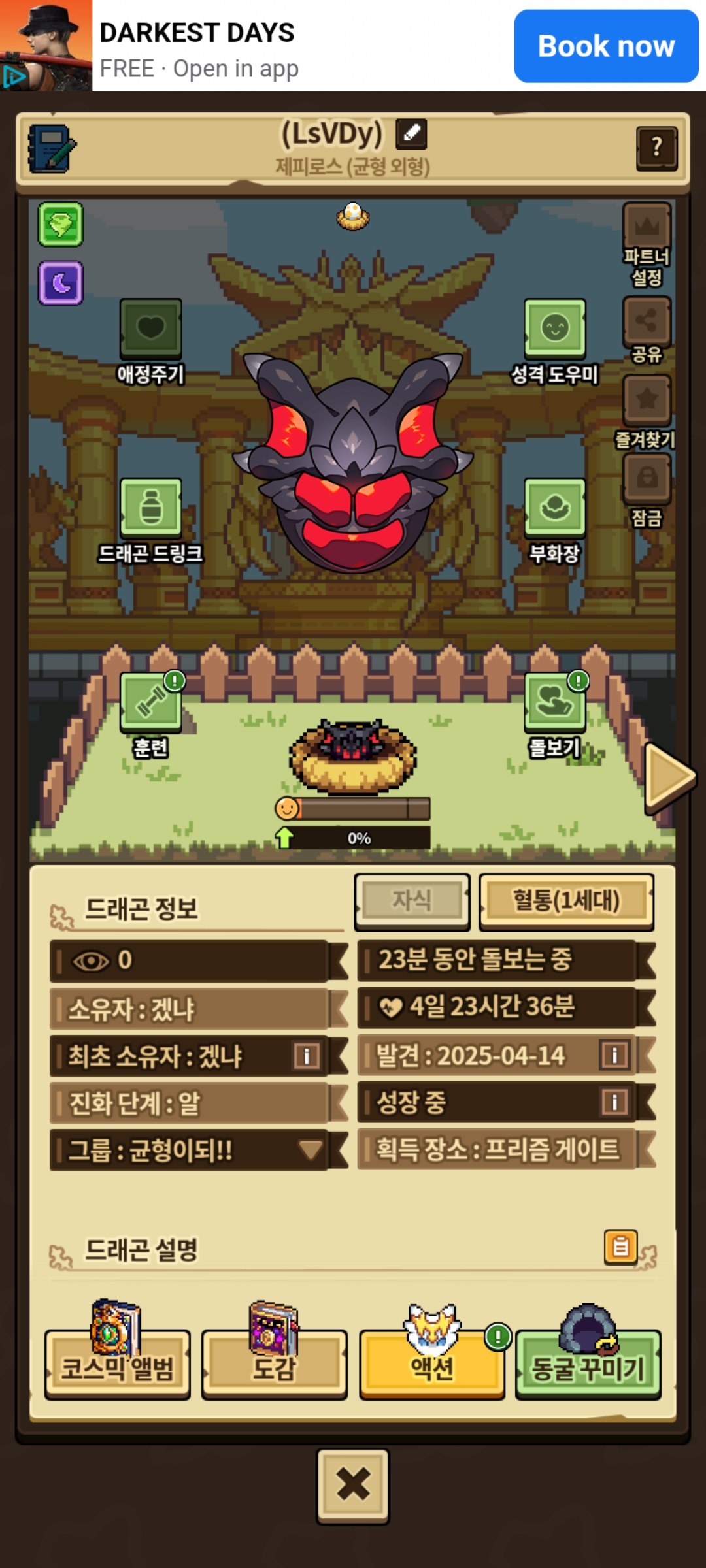Image resolution: width=706 pixels, height=1568 pixels.
Task: Tap the Book now ad button
Action: [606, 46]
